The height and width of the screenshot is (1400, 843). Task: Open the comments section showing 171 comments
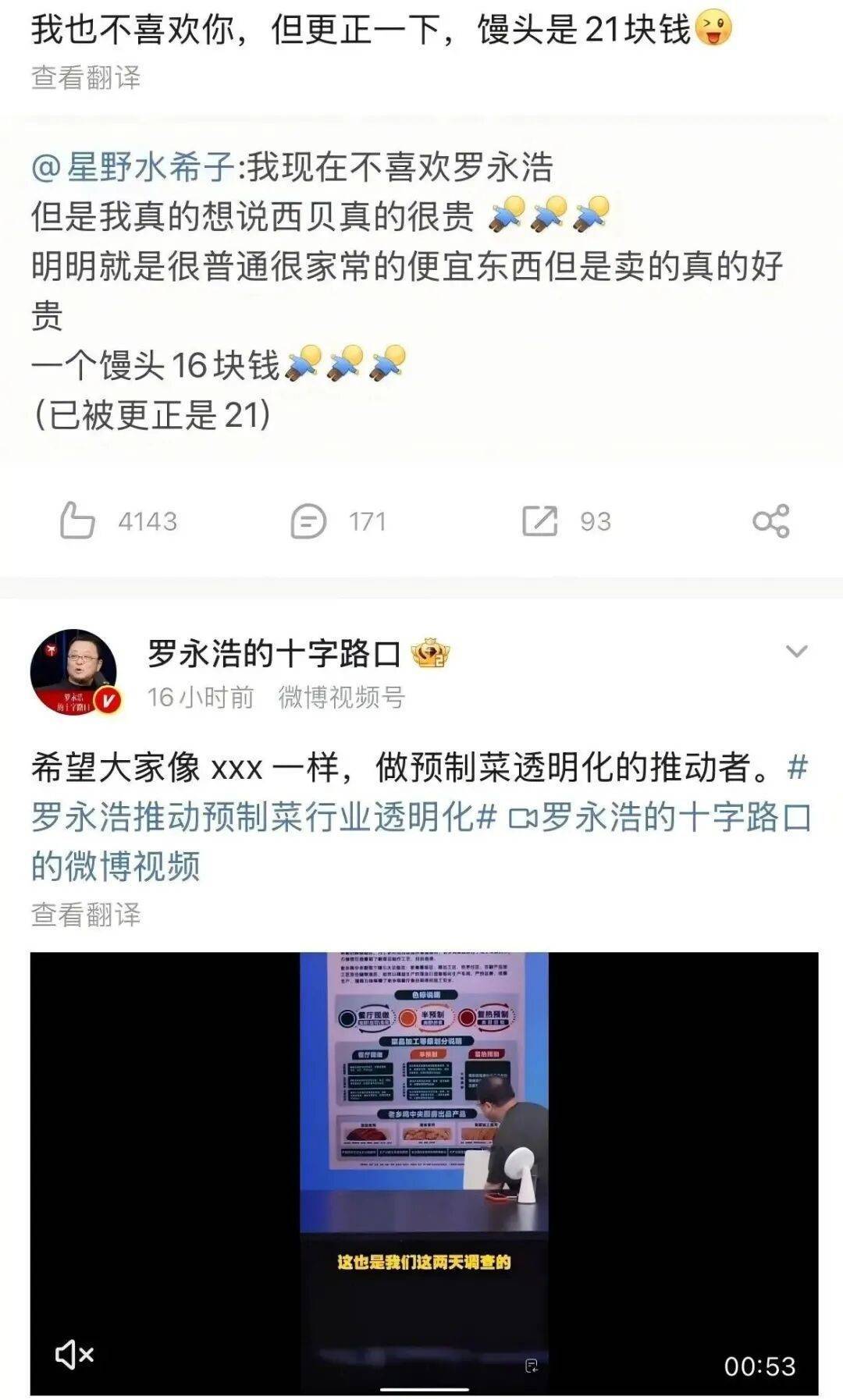pos(340,521)
